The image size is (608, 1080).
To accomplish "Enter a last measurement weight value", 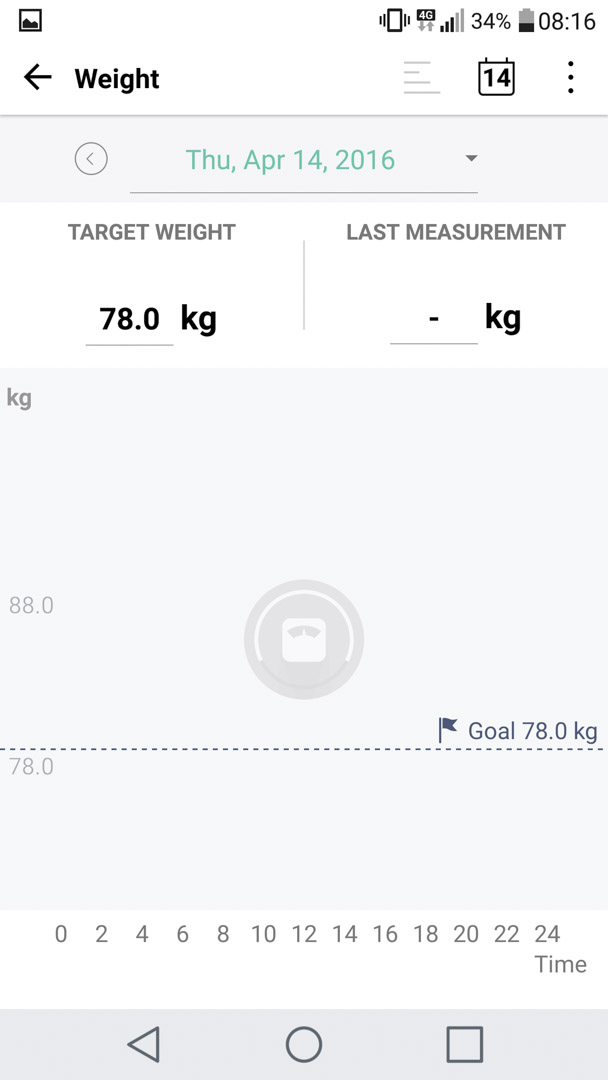I will (x=434, y=320).
